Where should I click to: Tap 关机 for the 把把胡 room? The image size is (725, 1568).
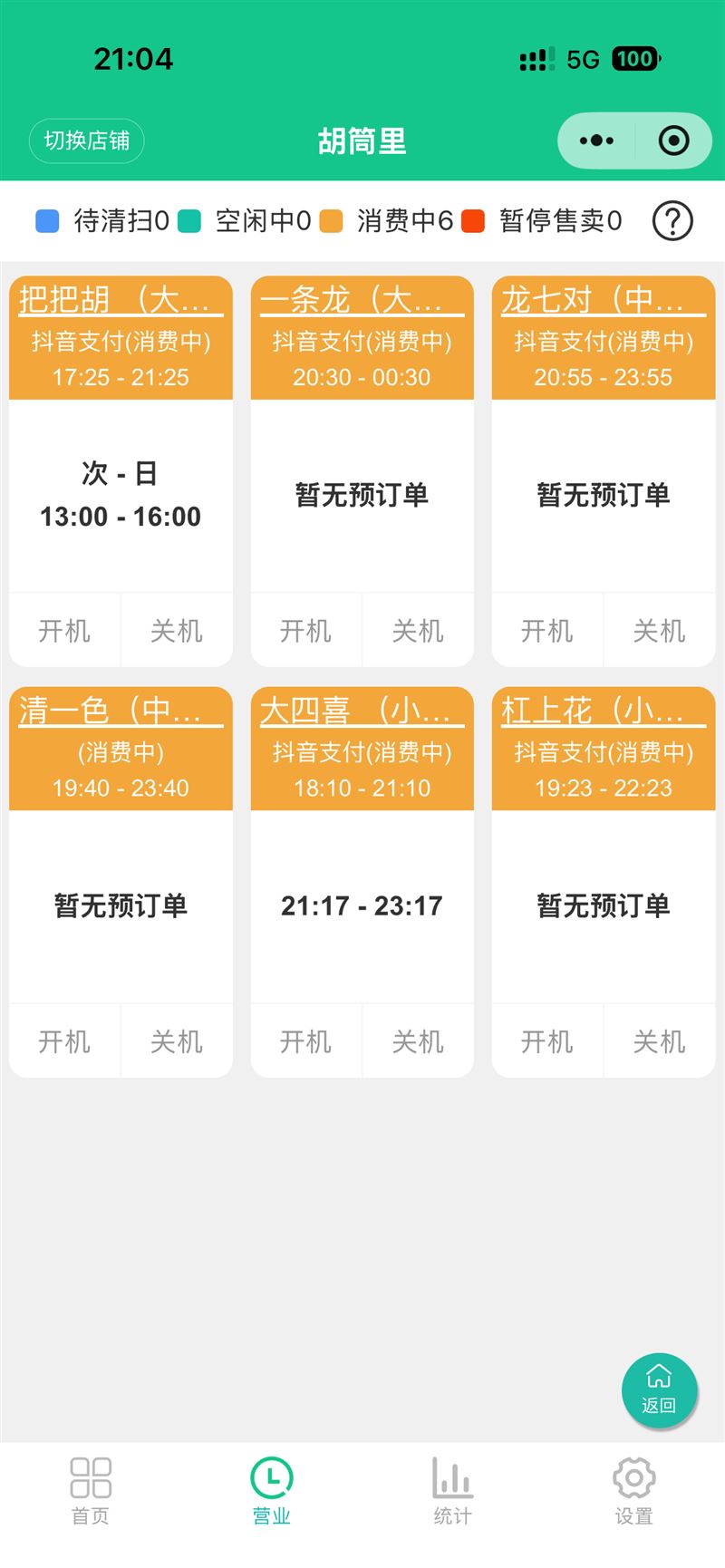click(177, 631)
